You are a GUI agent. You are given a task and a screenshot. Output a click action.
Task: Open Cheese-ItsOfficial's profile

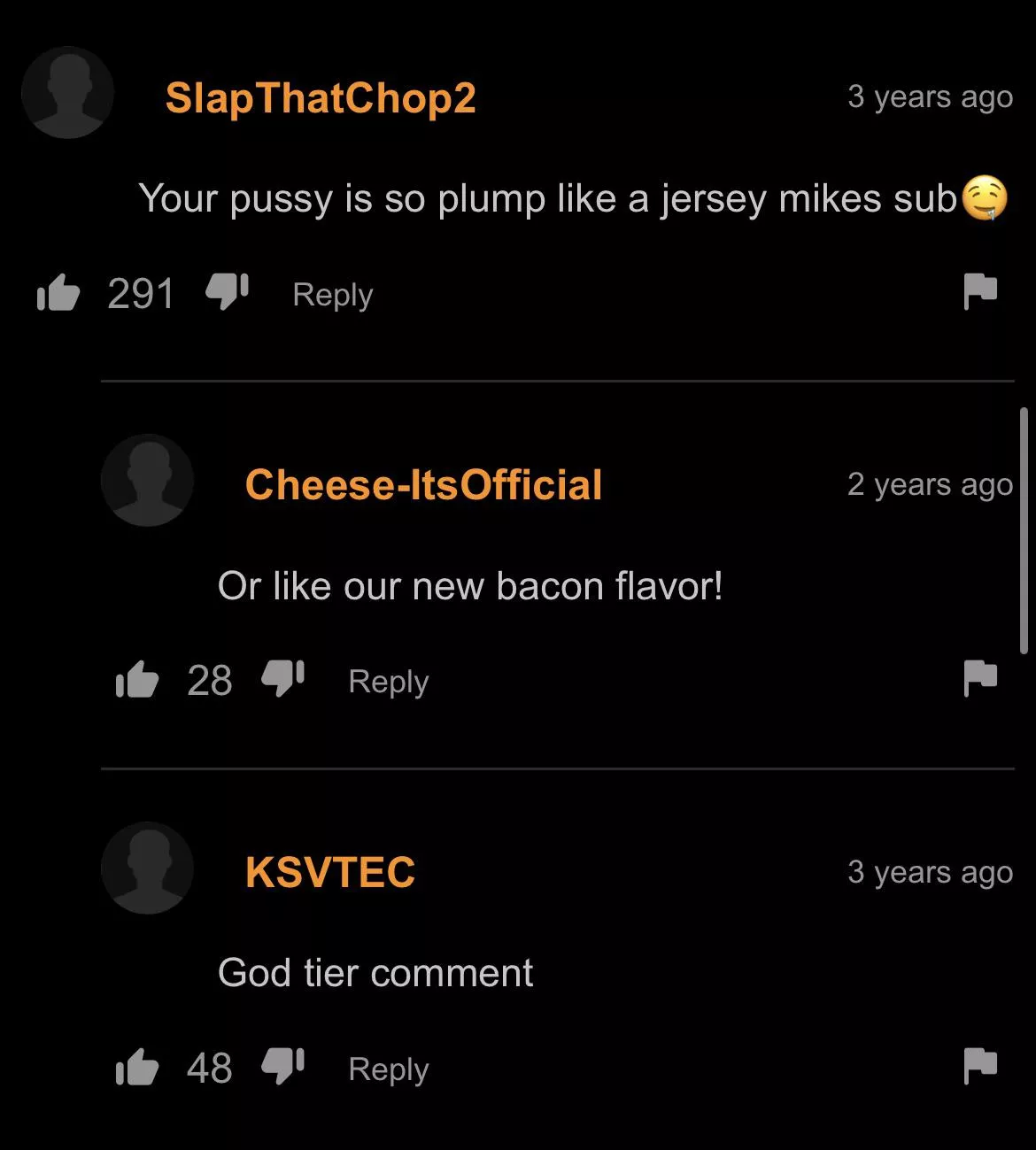tap(423, 485)
